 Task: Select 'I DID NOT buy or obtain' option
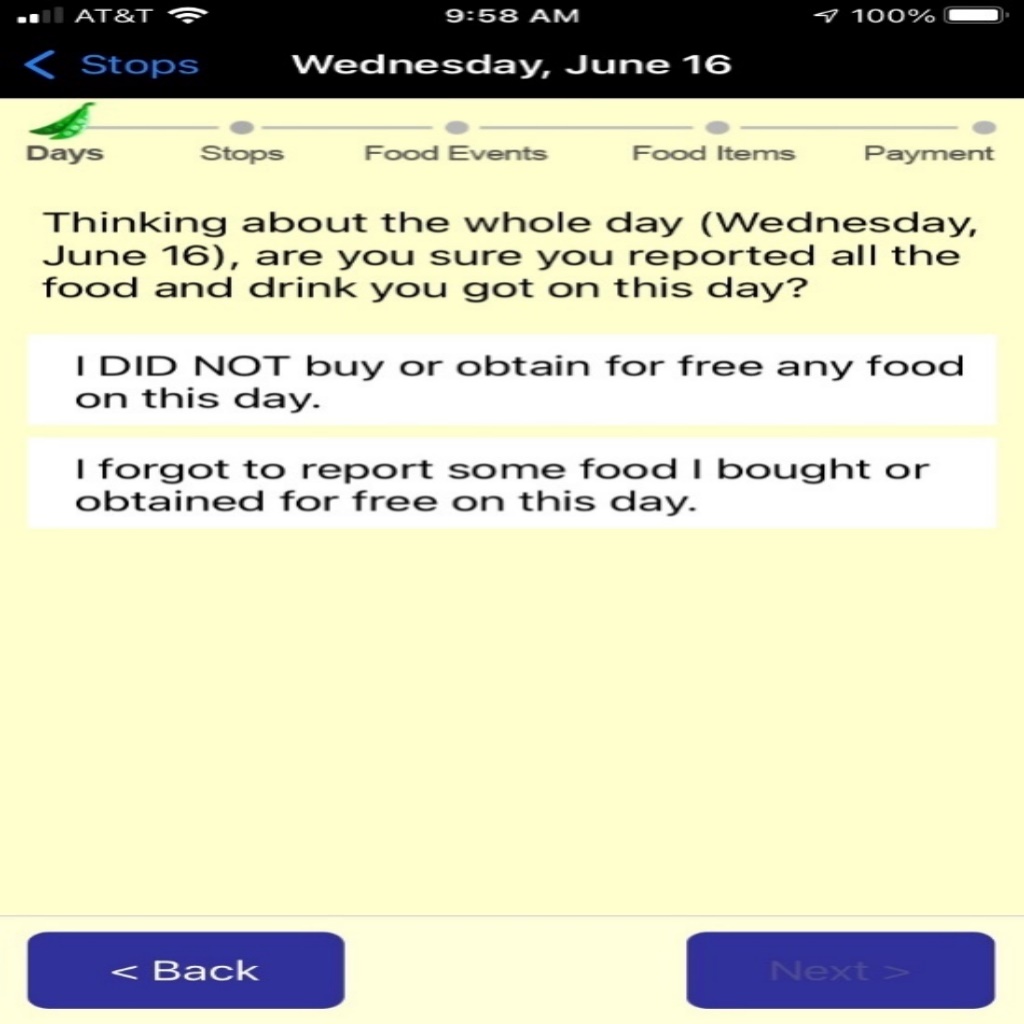pos(512,381)
